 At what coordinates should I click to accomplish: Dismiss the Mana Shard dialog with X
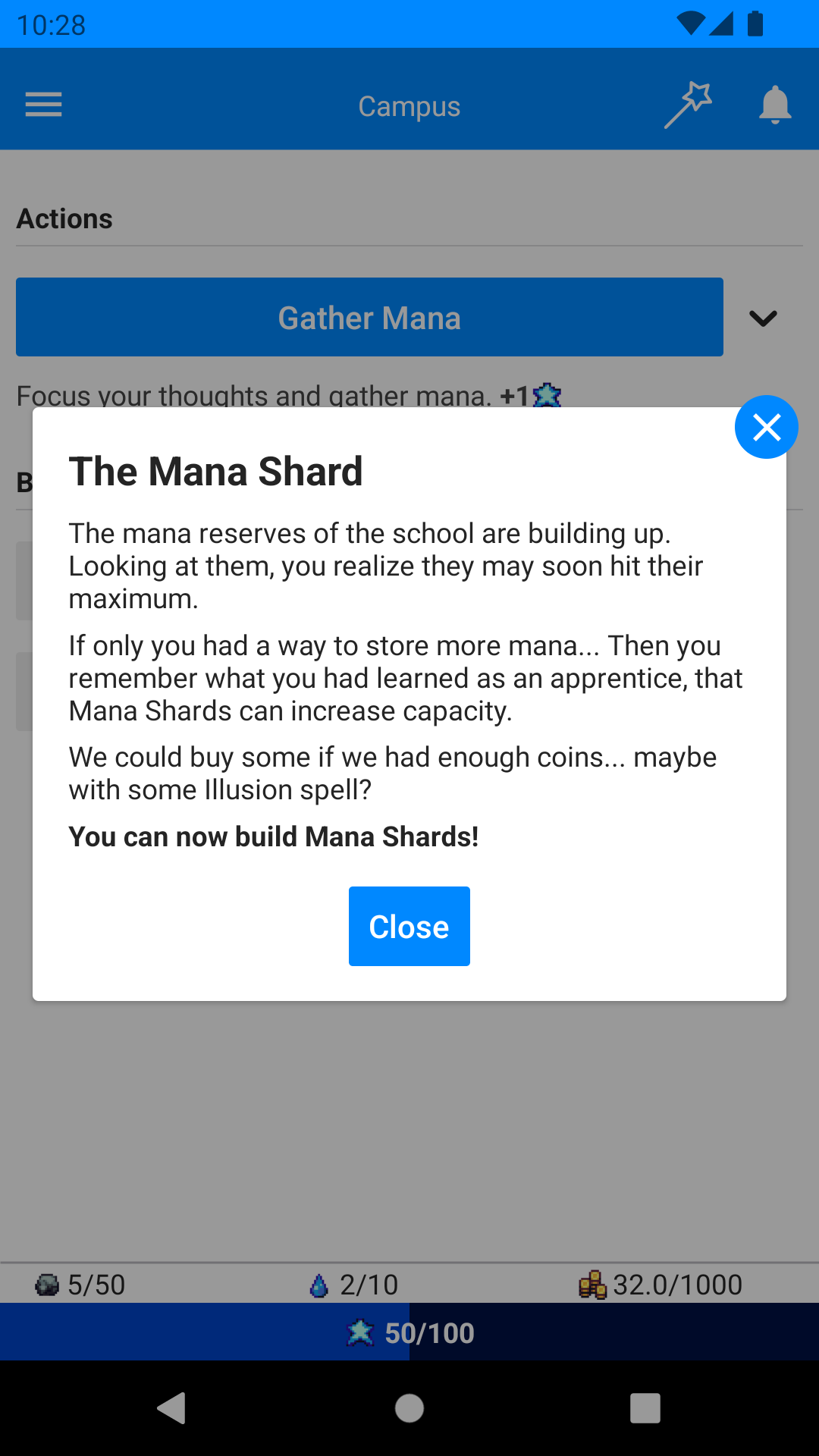pos(766,427)
